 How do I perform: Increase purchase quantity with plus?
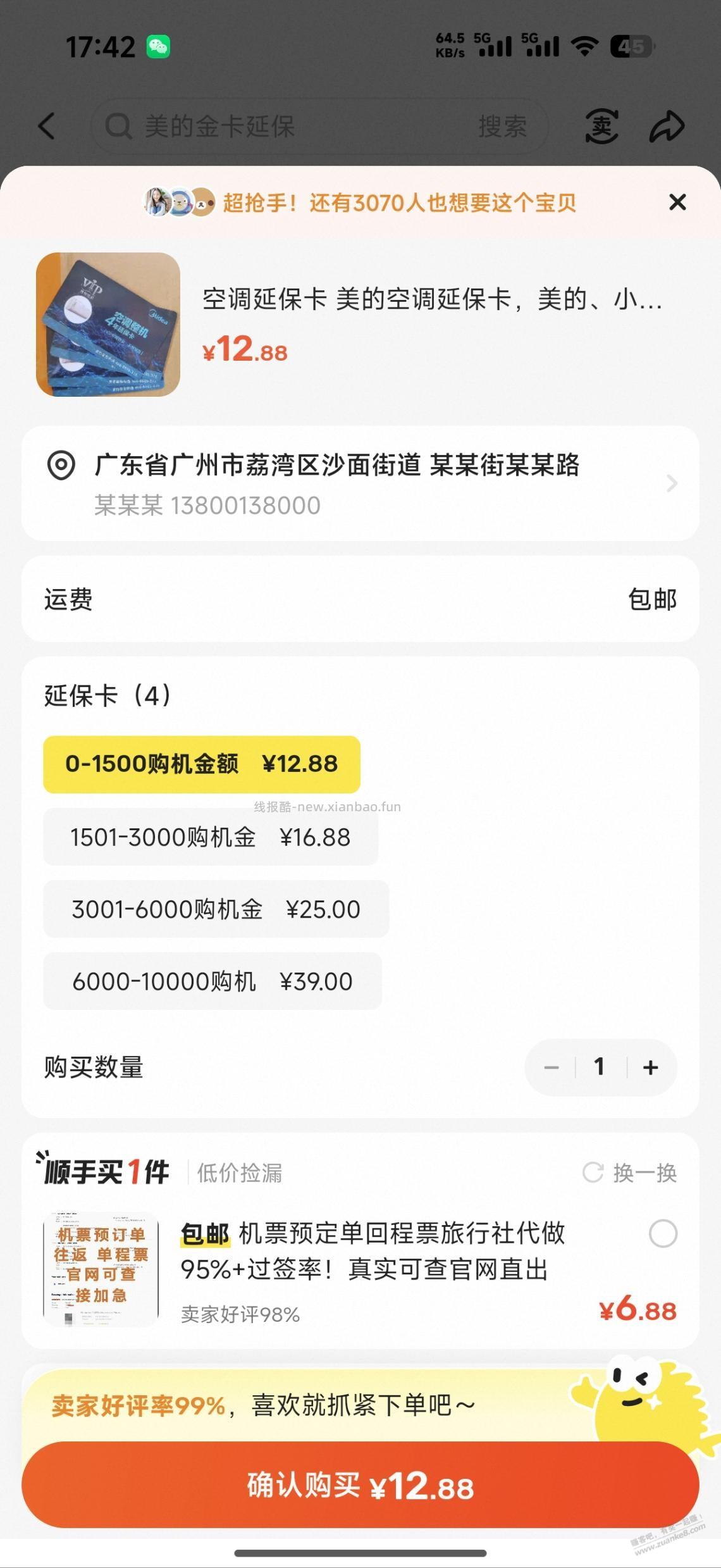point(650,1066)
